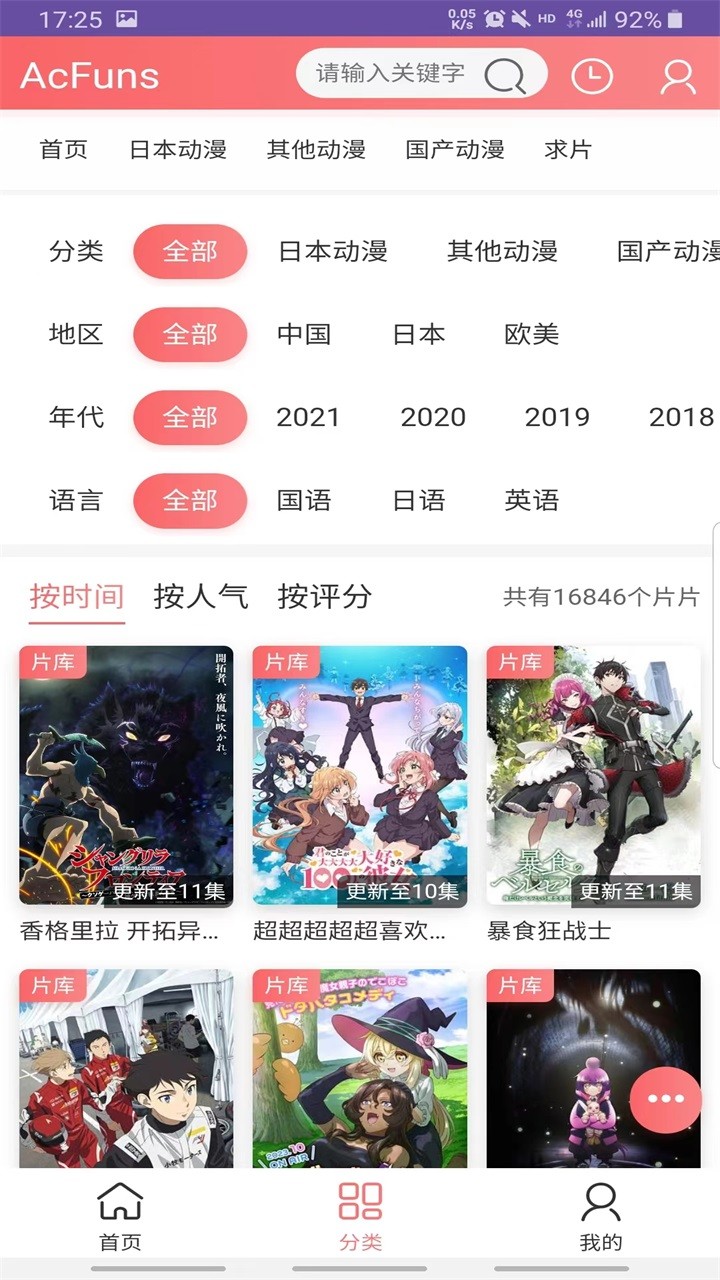
Task: Open the 国产动漫 top navigation tab
Action: pyautogui.click(x=455, y=150)
